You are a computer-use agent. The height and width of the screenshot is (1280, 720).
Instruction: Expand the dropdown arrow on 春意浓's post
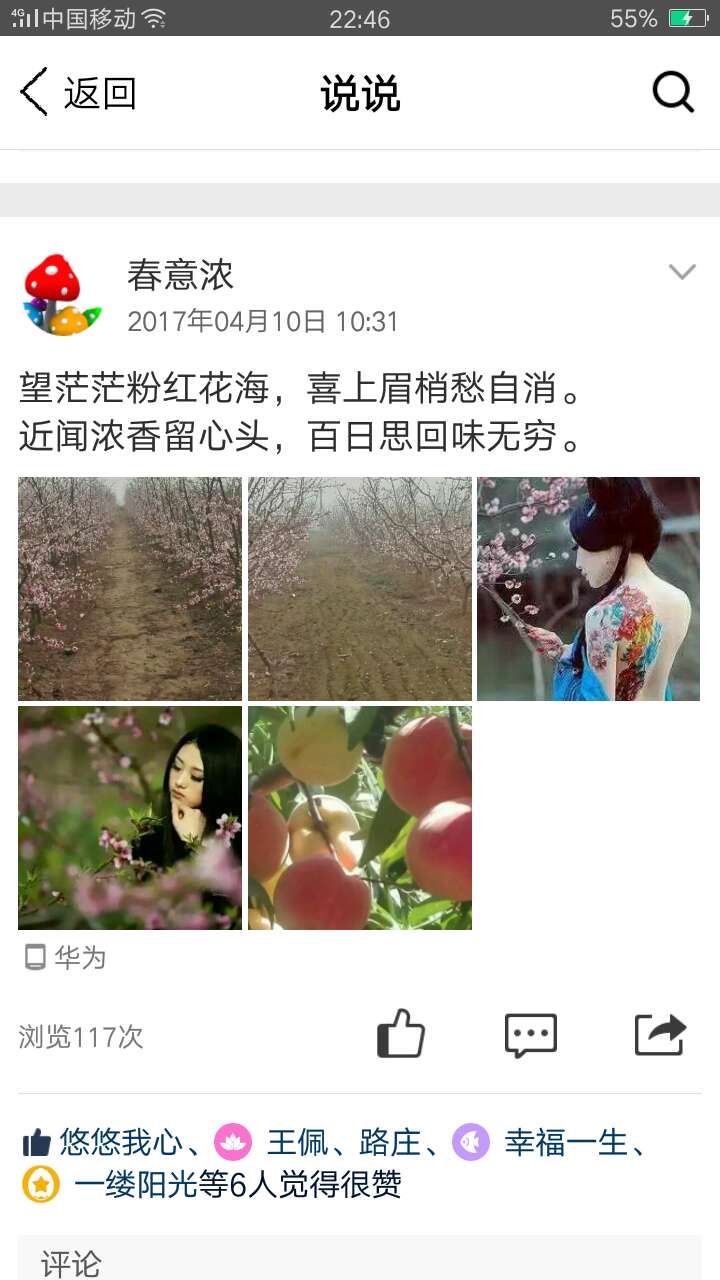point(682,272)
